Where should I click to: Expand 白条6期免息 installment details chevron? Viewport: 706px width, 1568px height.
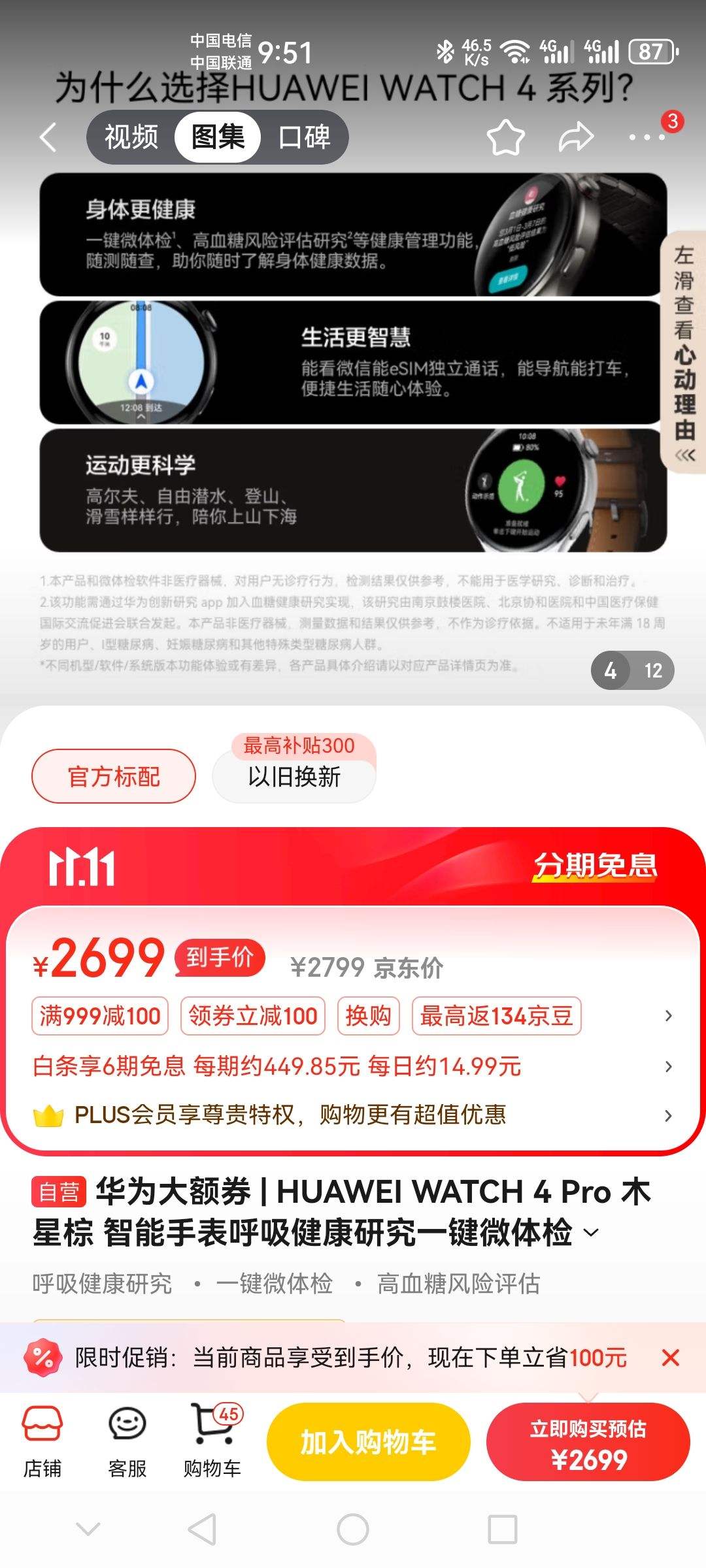pos(668,1067)
